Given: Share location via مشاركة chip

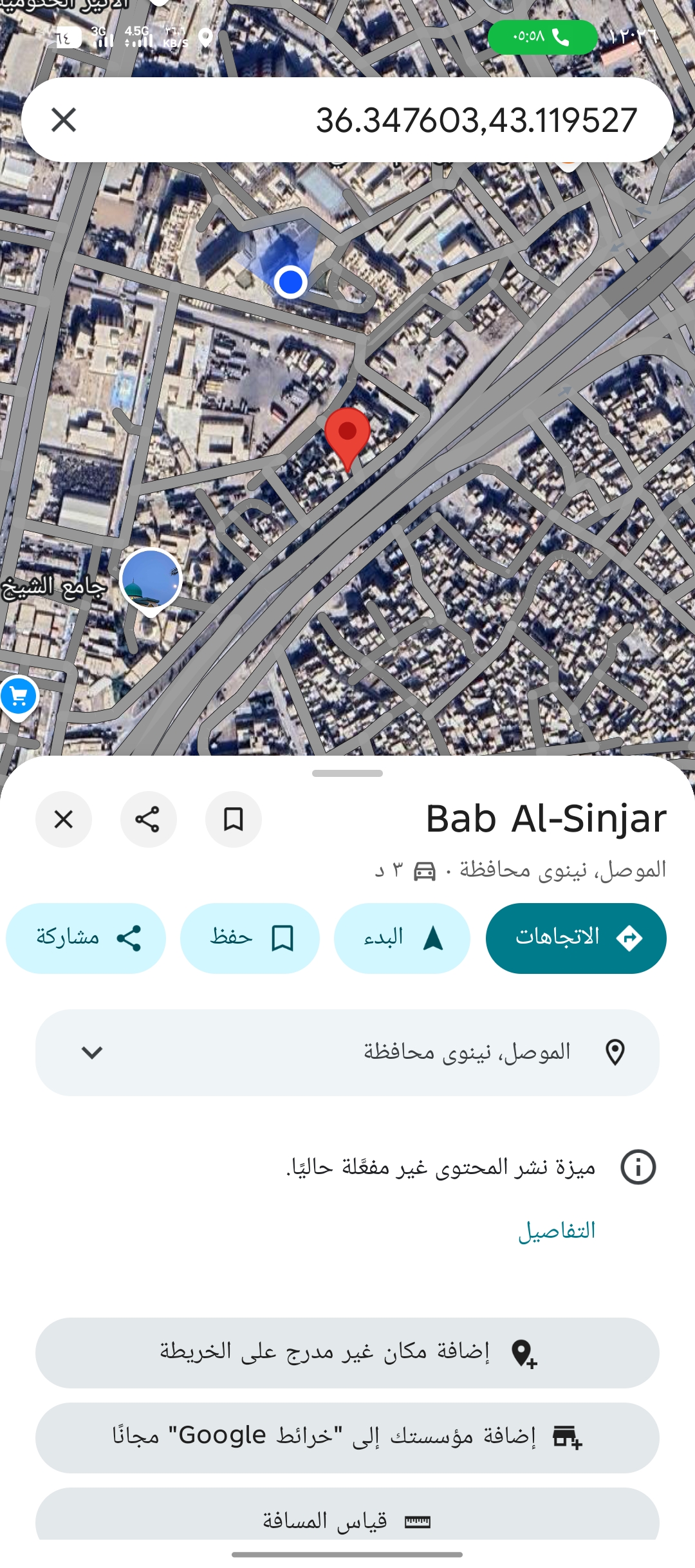Looking at the screenshot, I should point(86,938).
